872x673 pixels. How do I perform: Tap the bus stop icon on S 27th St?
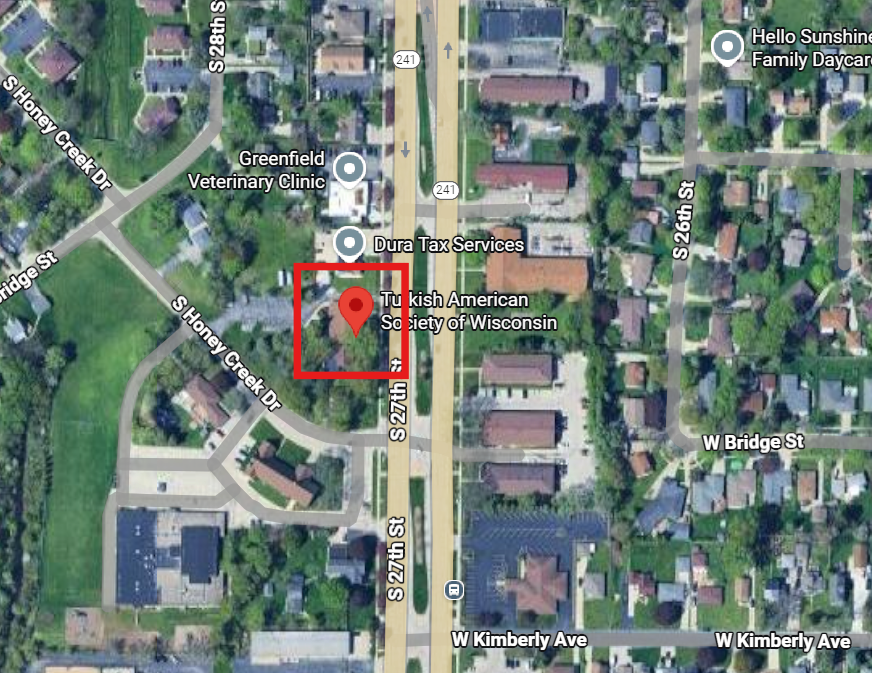coord(455,589)
